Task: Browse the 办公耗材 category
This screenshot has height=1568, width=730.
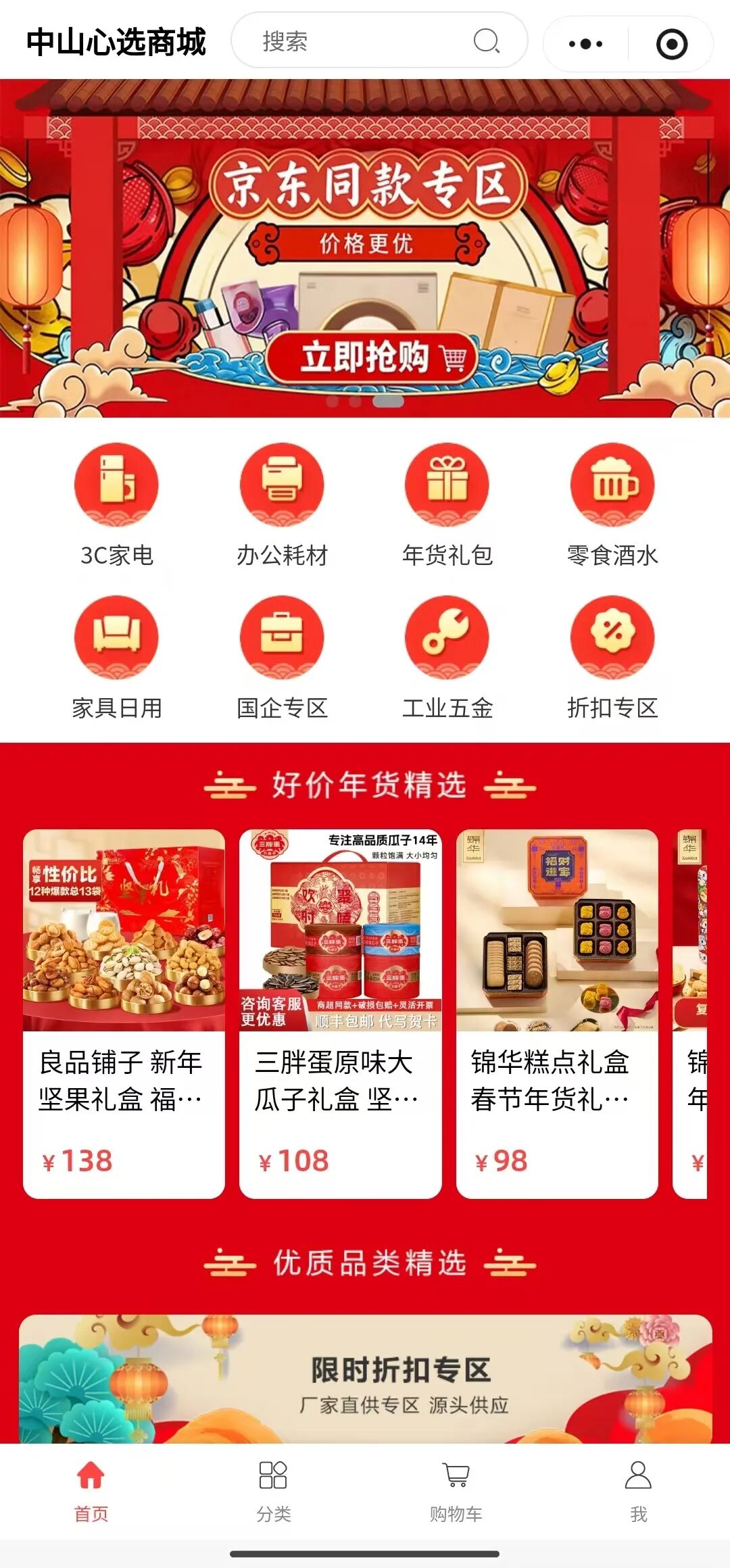Action: 282,504
